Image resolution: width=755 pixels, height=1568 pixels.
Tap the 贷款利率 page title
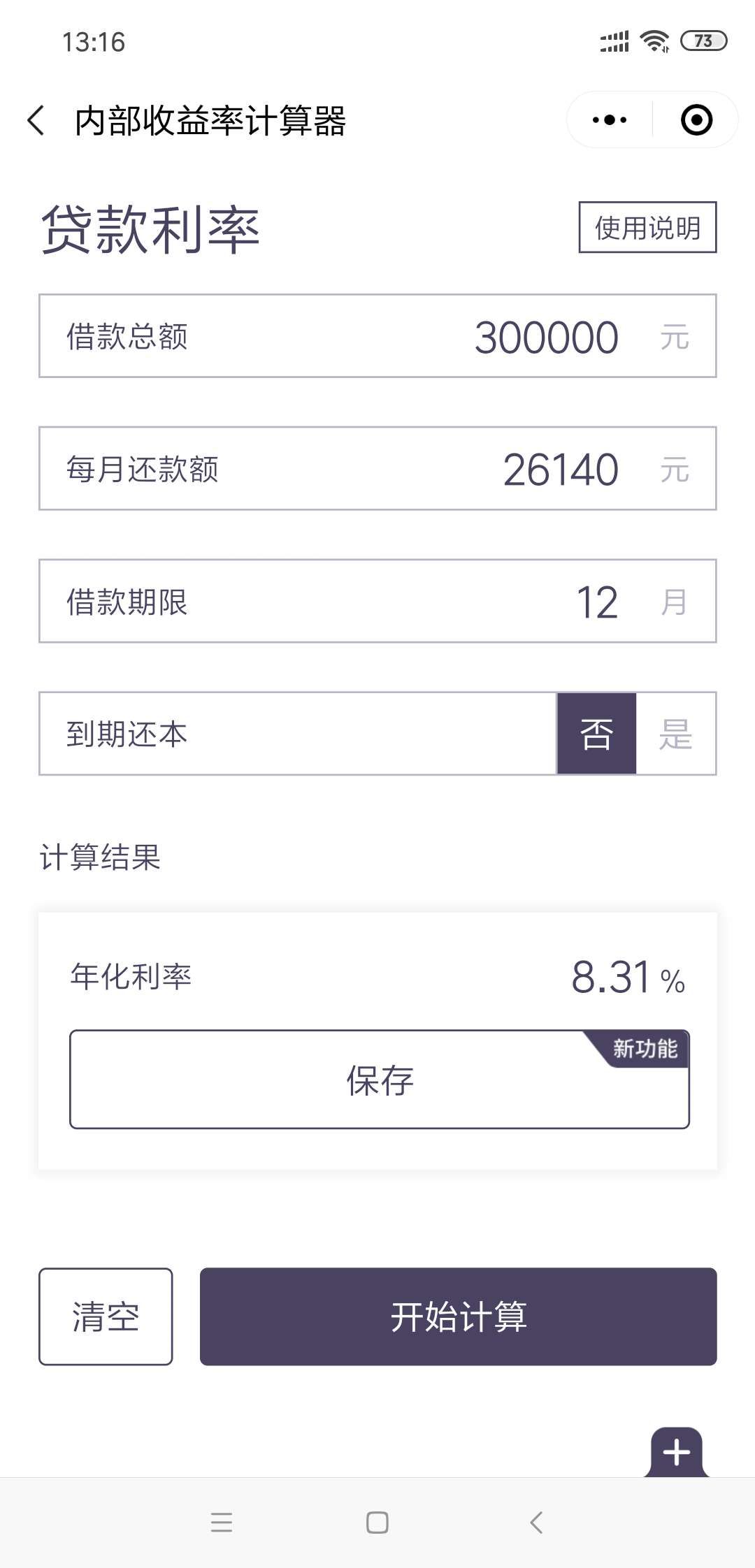149,228
